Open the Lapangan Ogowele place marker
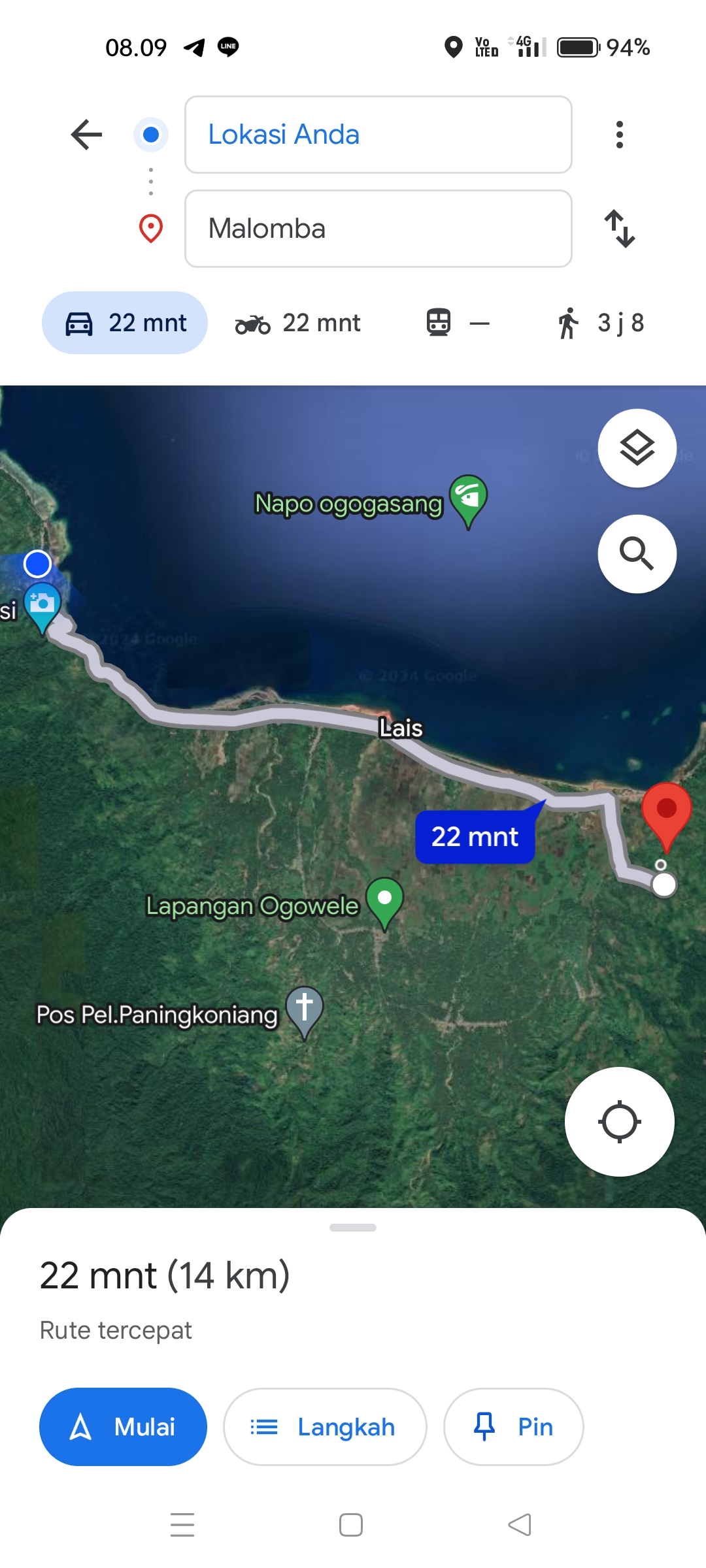The image size is (706, 1568). (x=385, y=903)
